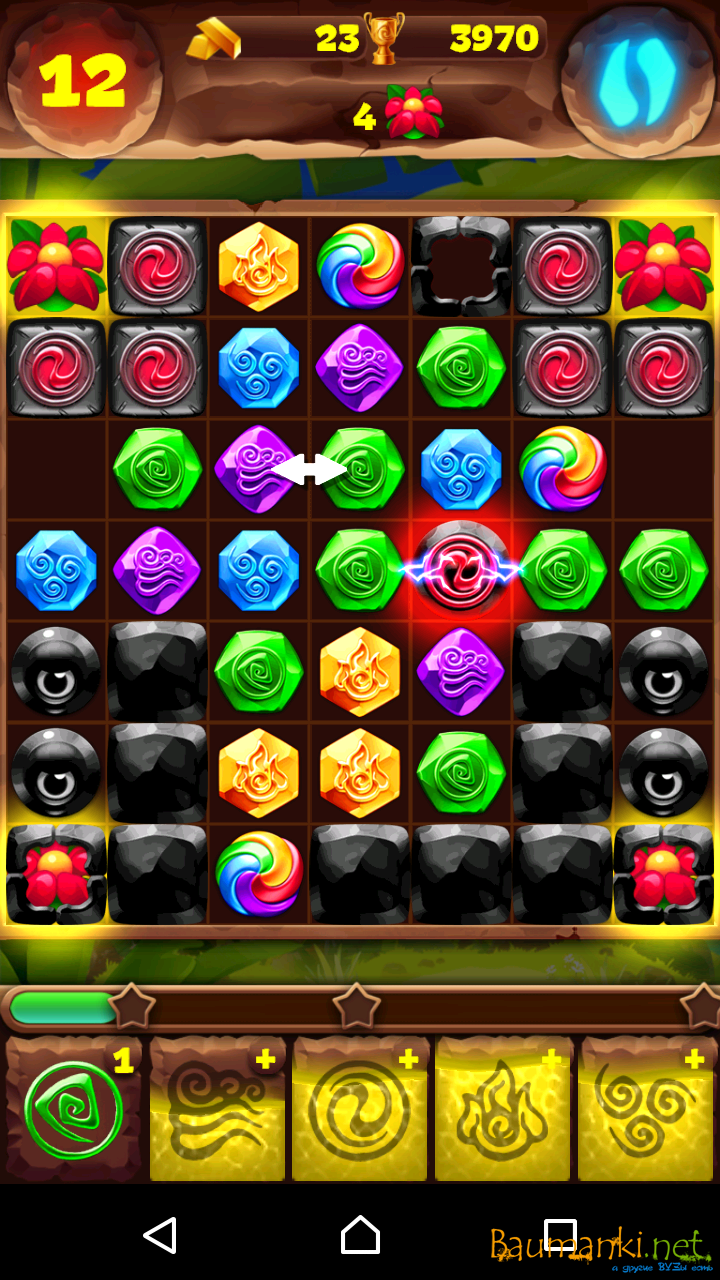720x1280 pixels.
Task: Select the orange fire gem in top row
Action: [x=259, y=267]
